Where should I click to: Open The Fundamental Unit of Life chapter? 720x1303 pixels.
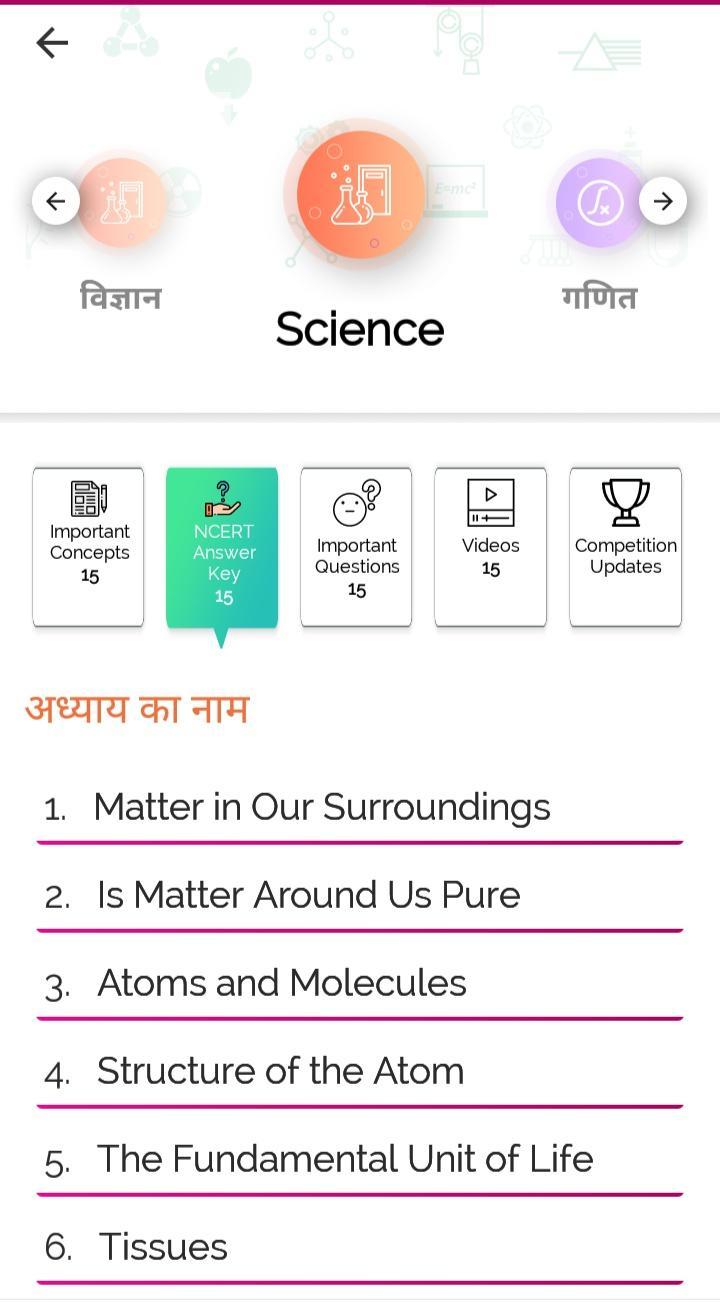360,1160
